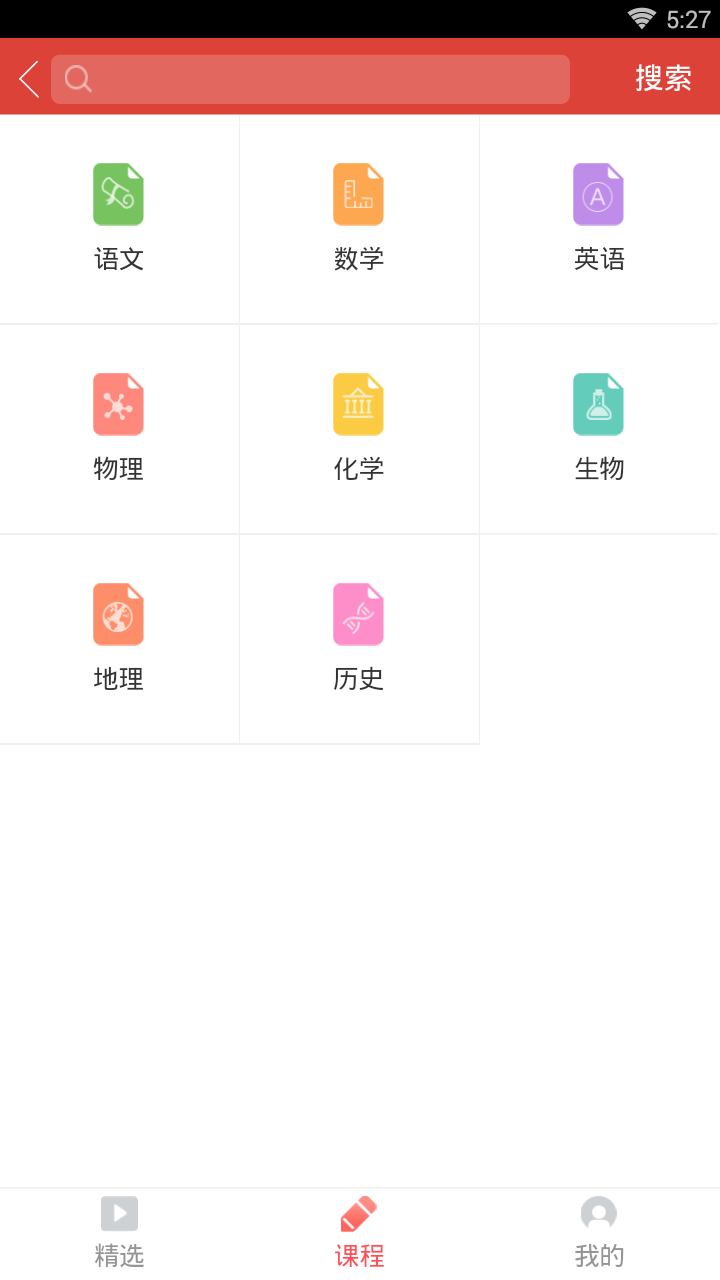The height and width of the screenshot is (1280, 720).
Task: Open the 语文 (Chinese) subject icon
Action: (118, 194)
